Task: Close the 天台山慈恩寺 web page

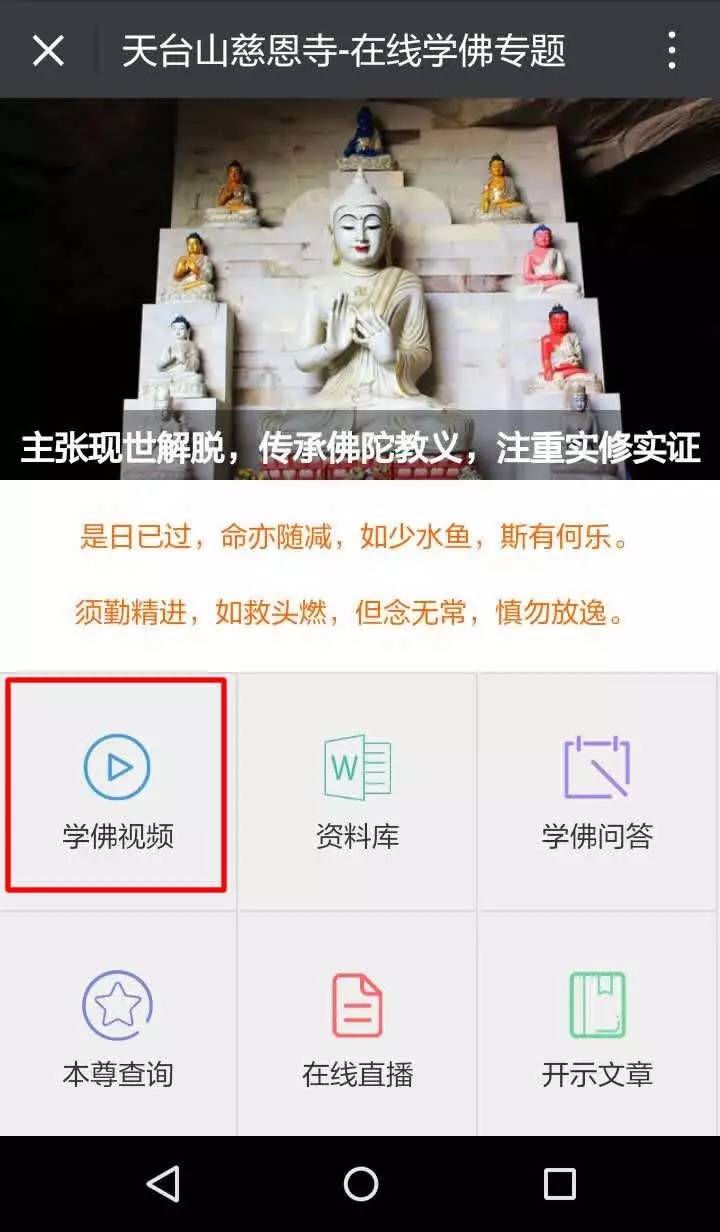Action: click(48, 50)
